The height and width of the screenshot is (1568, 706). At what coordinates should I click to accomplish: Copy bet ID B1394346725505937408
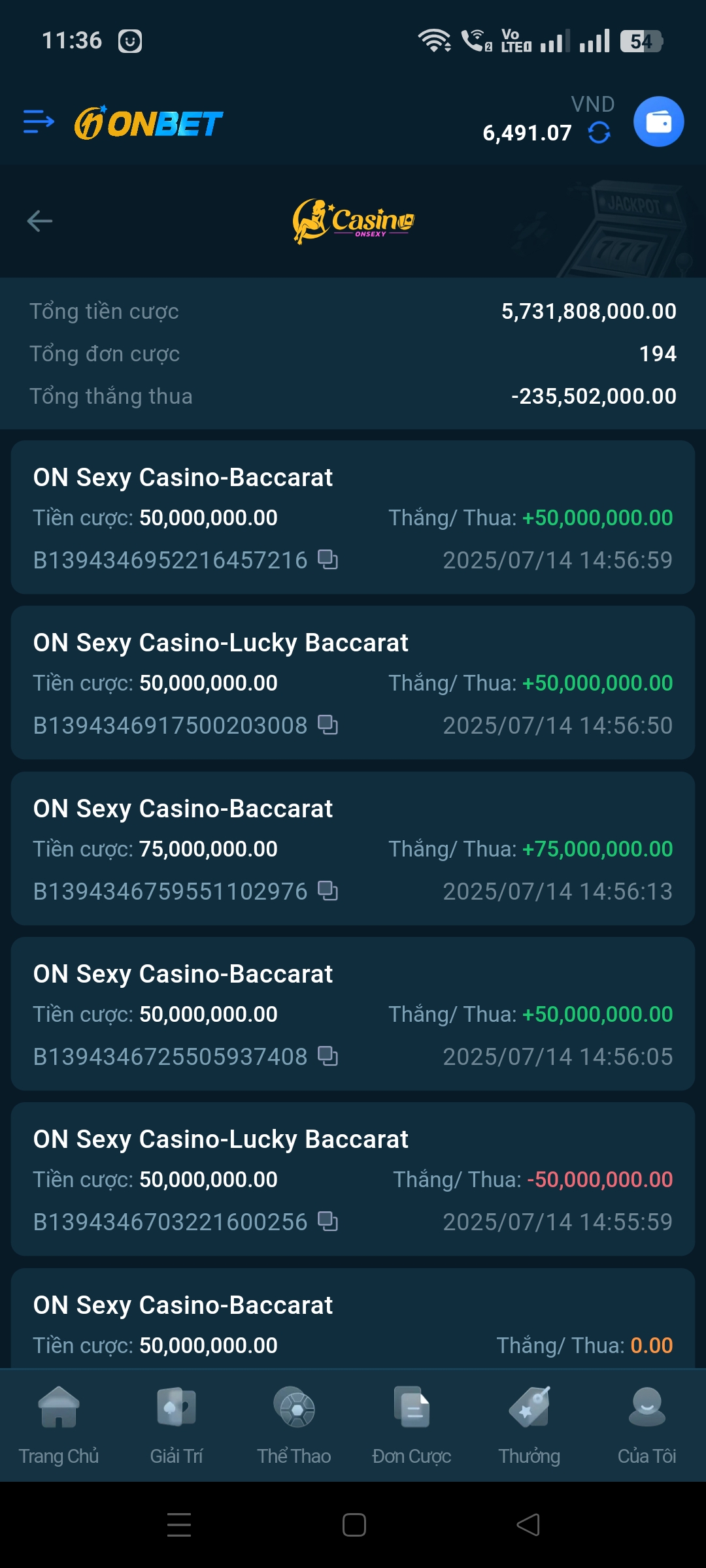(328, 1056)
